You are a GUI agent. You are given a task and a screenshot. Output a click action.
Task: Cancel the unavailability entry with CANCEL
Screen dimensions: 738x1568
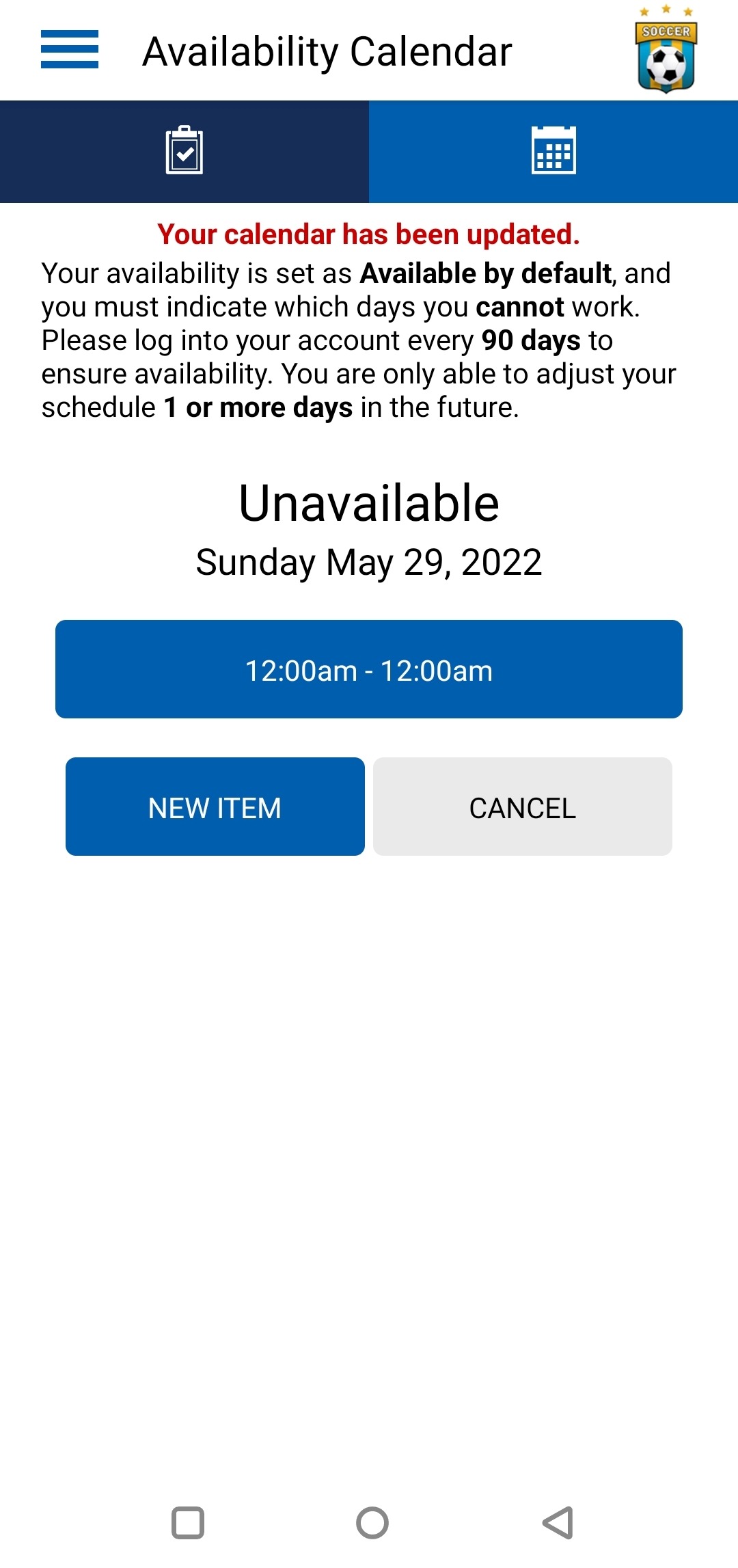tap(523, 807)
